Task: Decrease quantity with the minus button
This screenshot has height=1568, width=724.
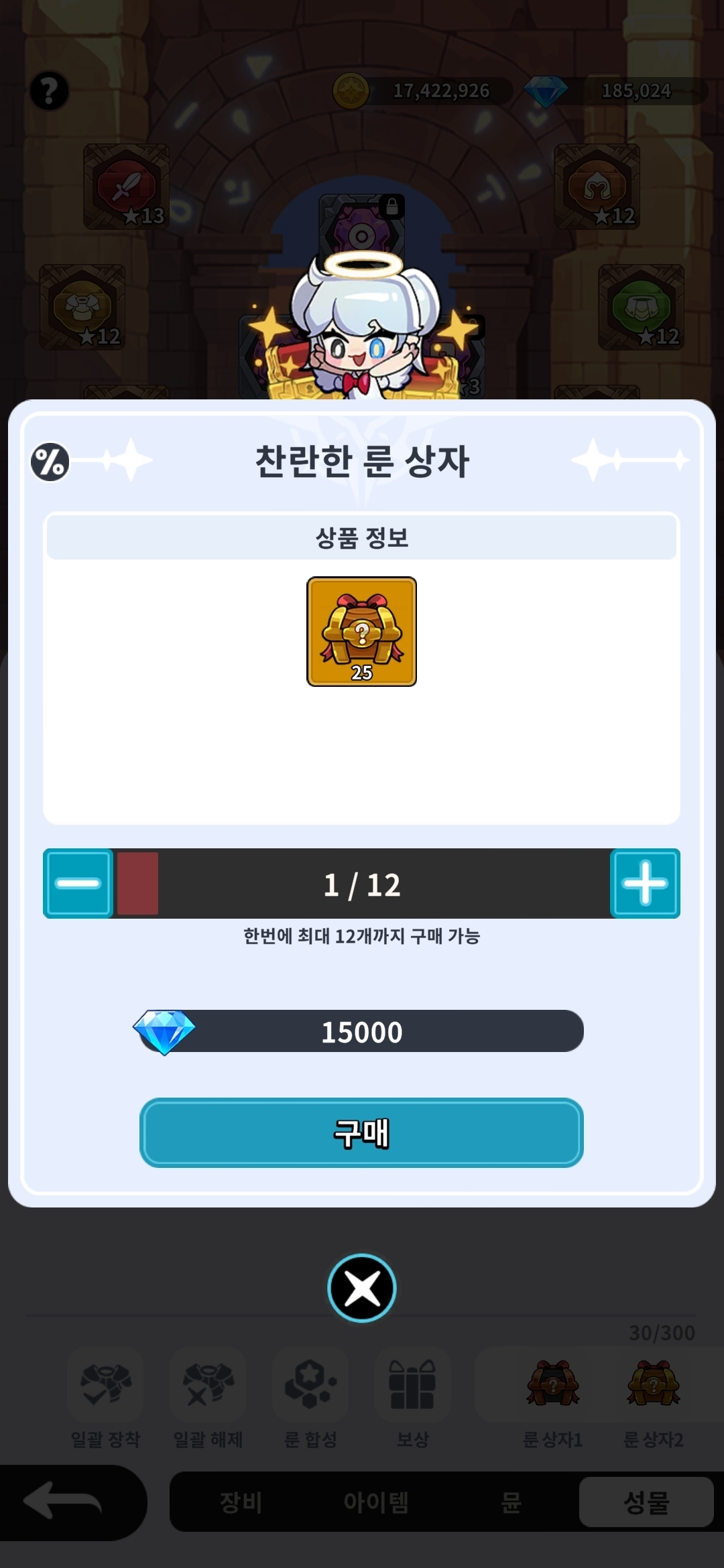Action: pyautogui.click(x=78, y=883)
